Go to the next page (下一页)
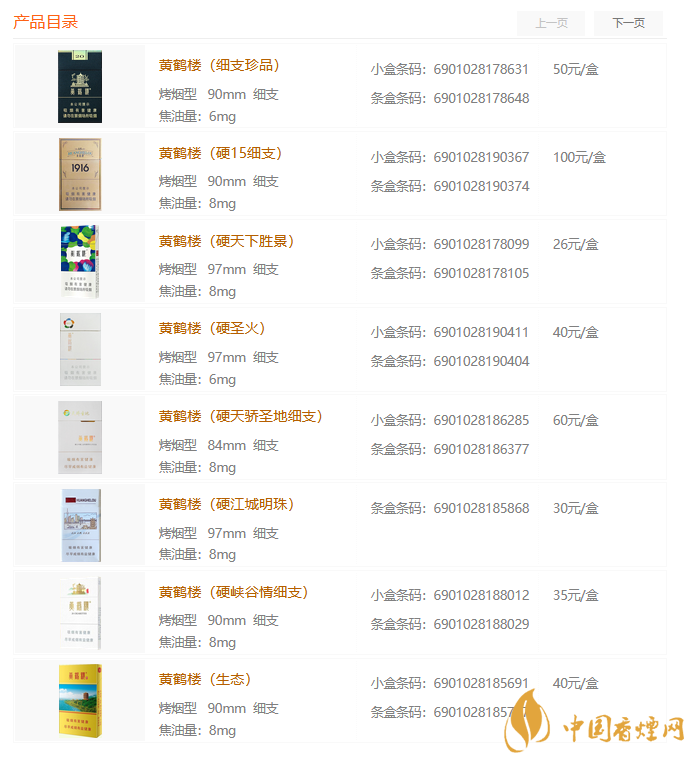Screen dimensions: 694x763 [628, 23]
